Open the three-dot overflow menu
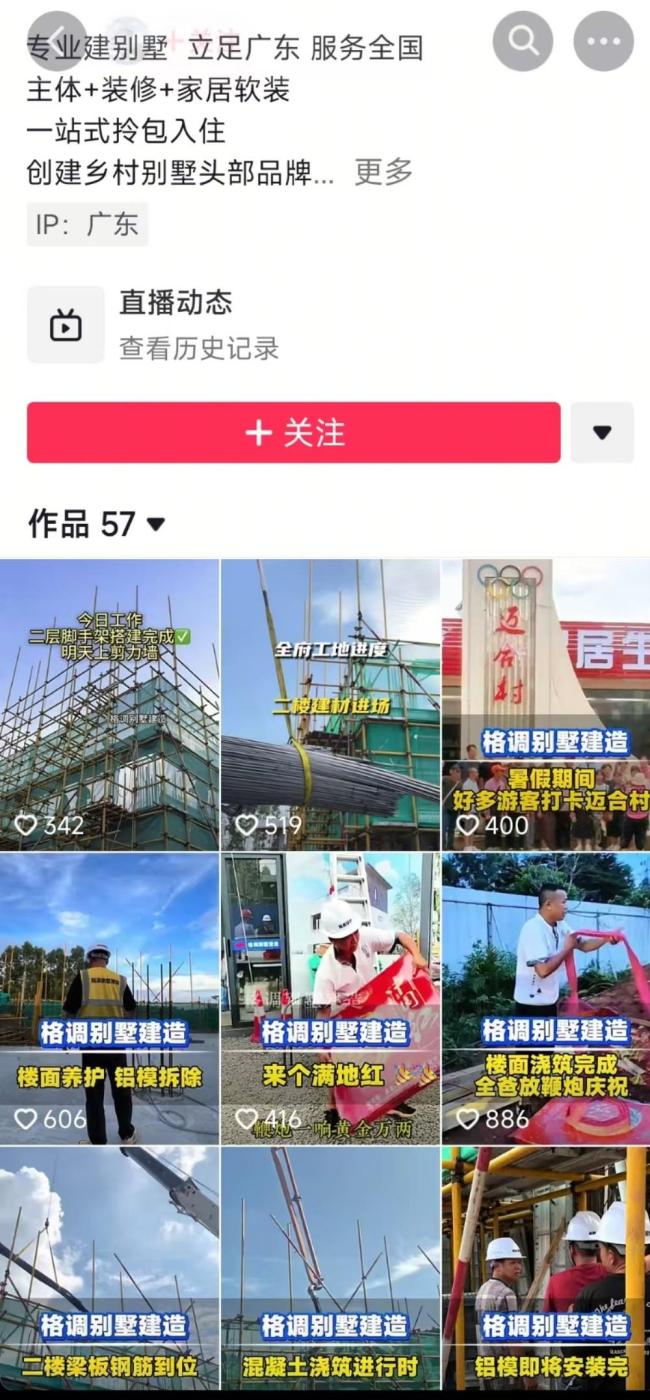This screenshot has height=1400, width=650. [603, 41]
